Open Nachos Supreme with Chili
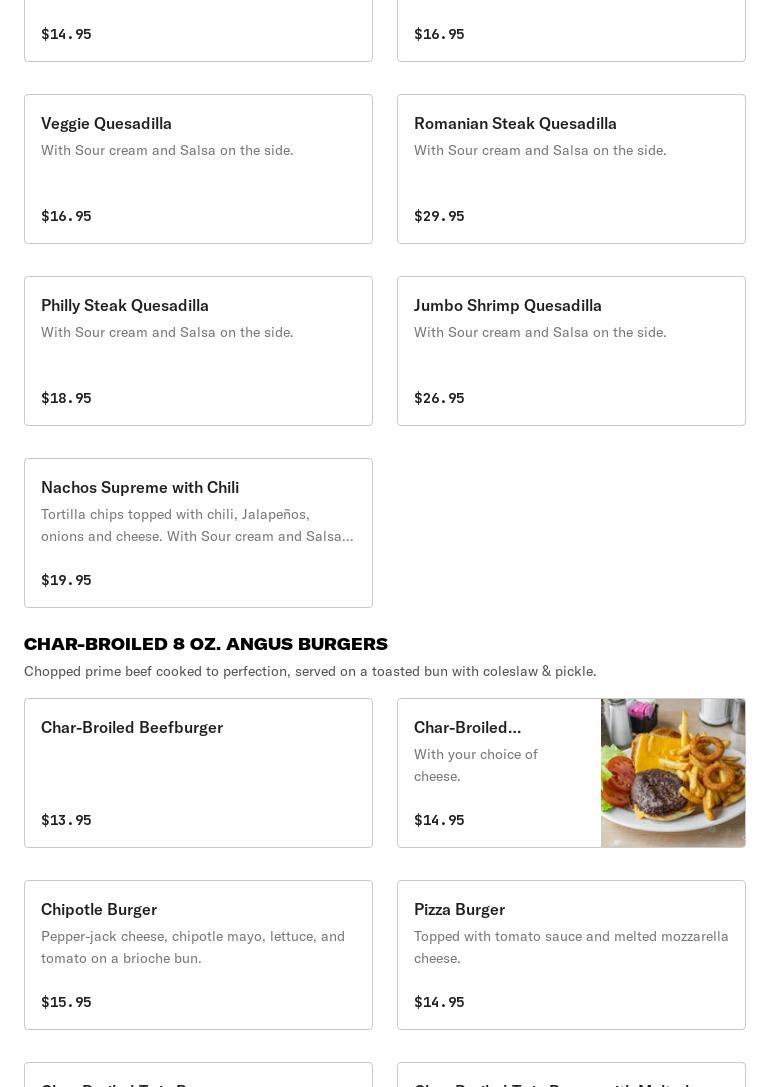Screen dimensions: 770x1087 (x=198, y=533)
